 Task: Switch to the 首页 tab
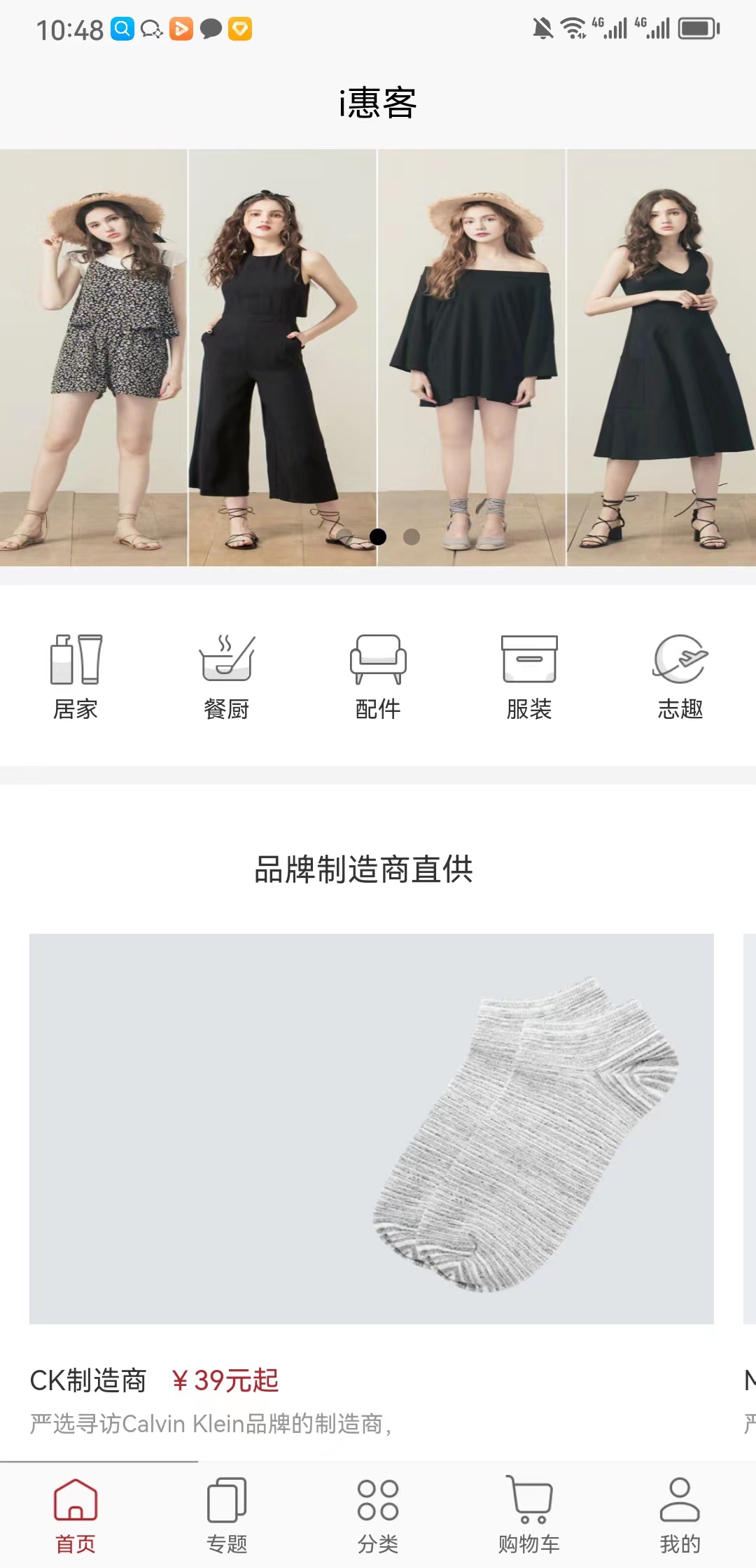coord(76,1515)
